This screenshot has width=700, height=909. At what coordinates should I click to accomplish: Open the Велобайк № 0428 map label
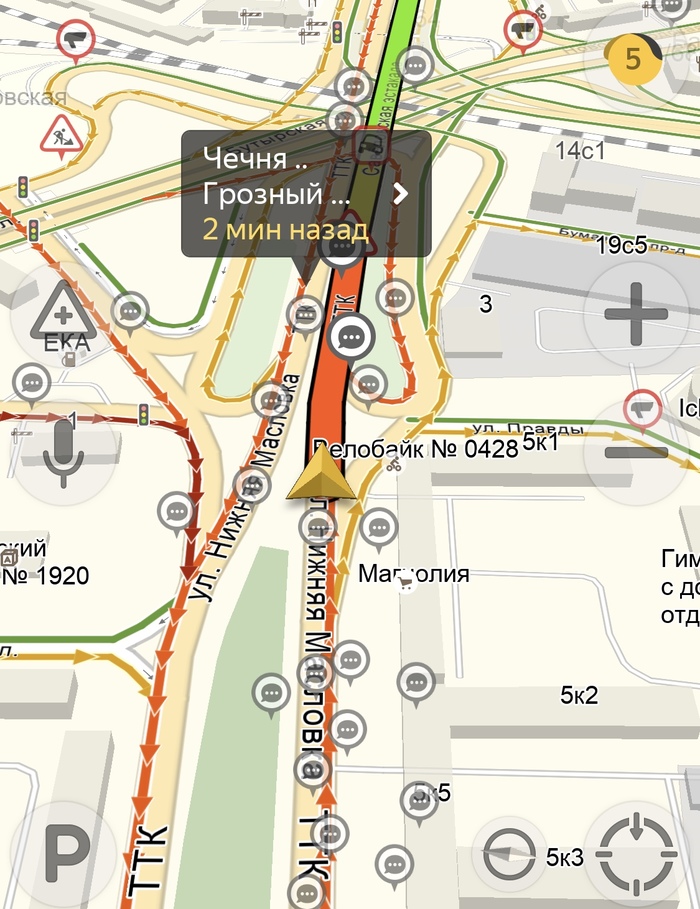tap(416, 450)
